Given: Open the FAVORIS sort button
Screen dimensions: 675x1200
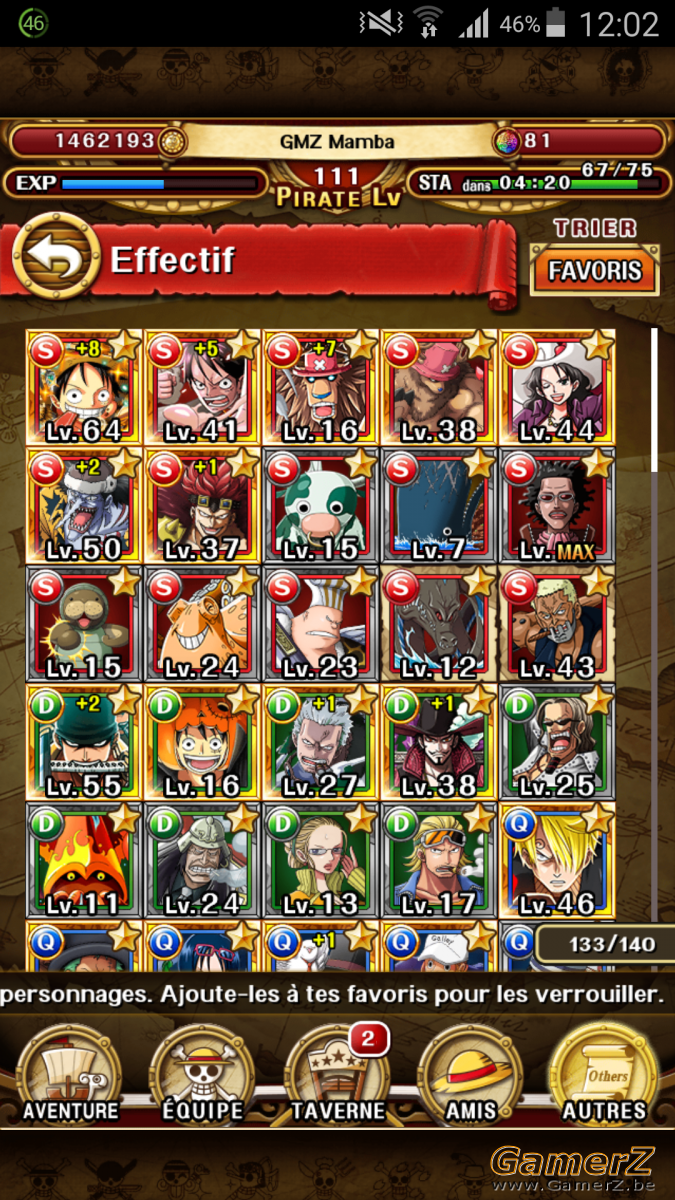Looking at the screenshot, I should click(x=595, y=272).
